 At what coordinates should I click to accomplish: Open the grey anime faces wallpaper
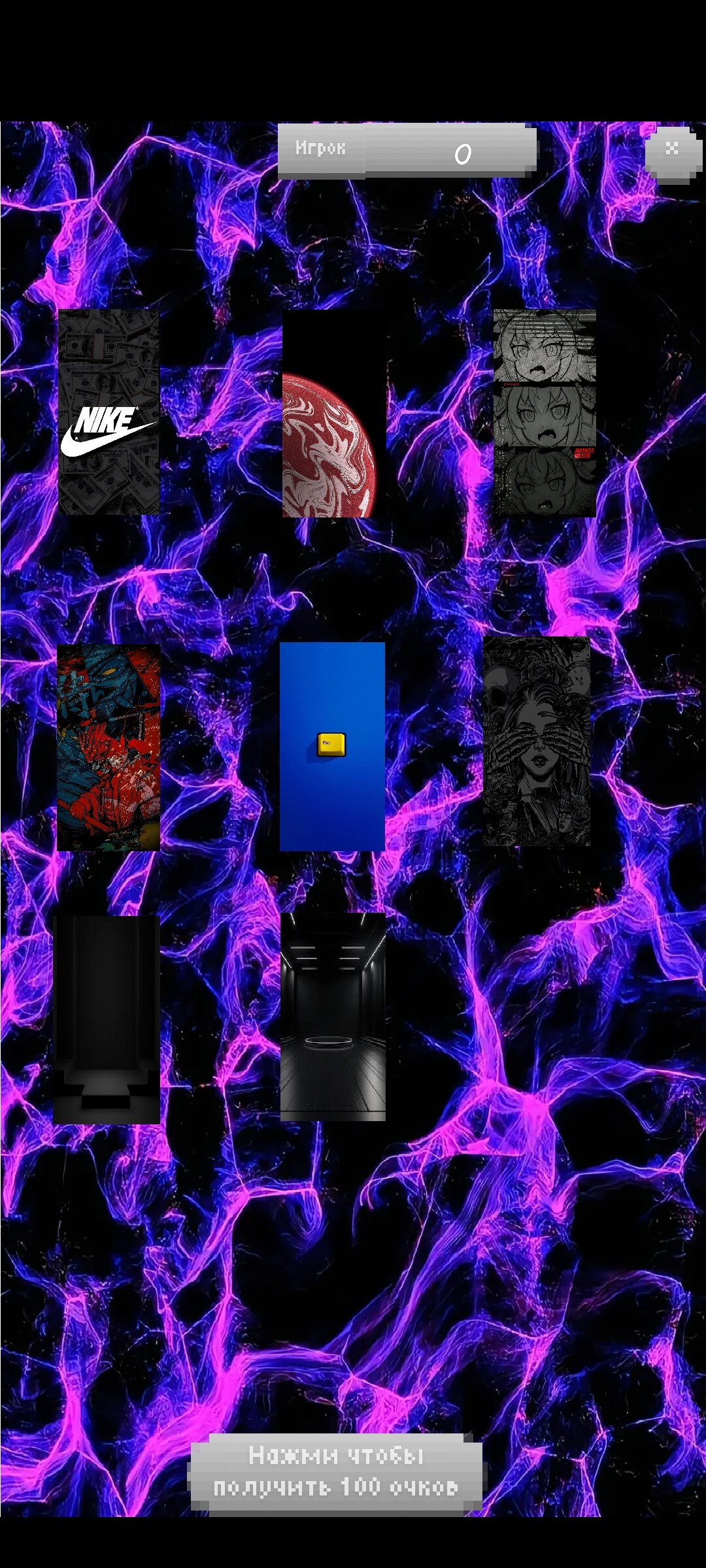[x=545, y=413]
